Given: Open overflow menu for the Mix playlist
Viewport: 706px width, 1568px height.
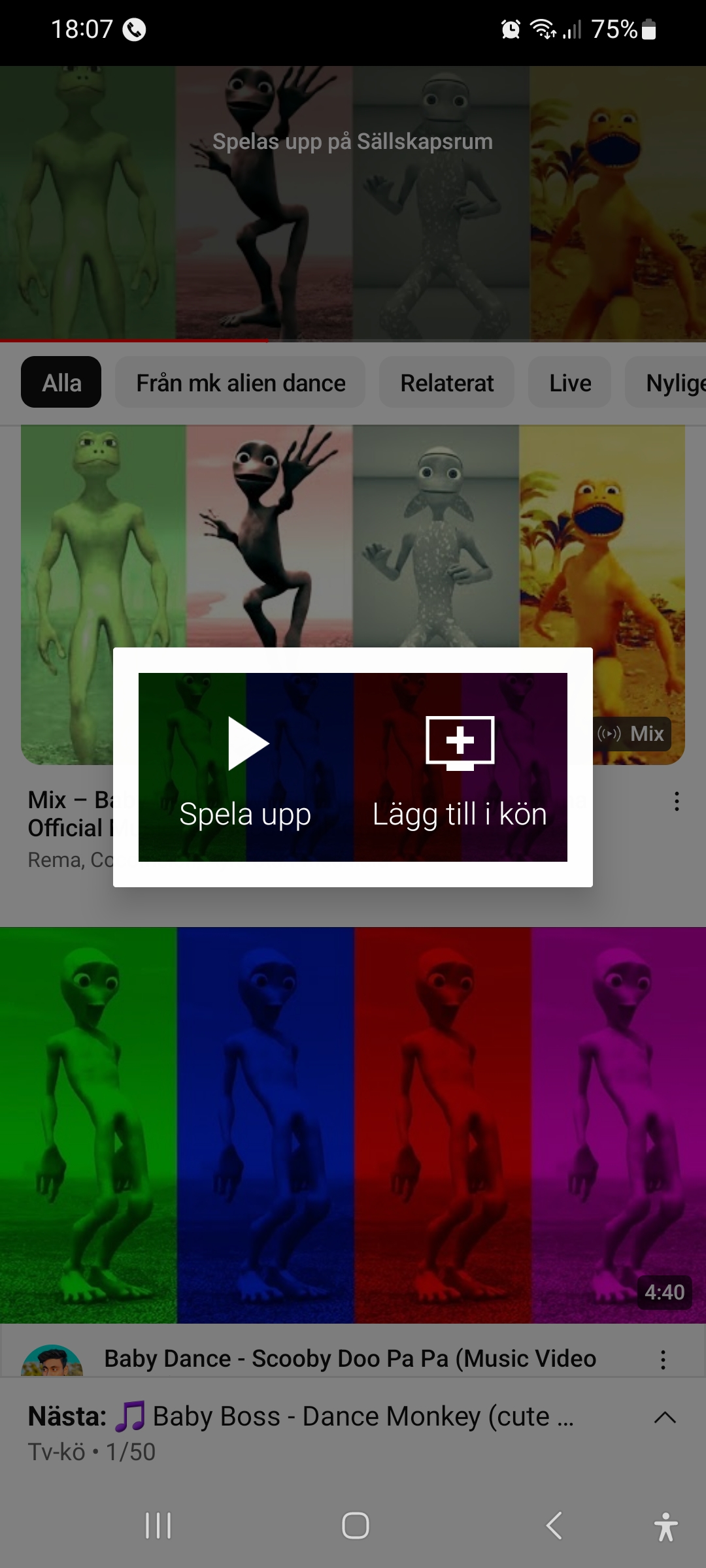Looking at the screenshot, I should (677, 802).
